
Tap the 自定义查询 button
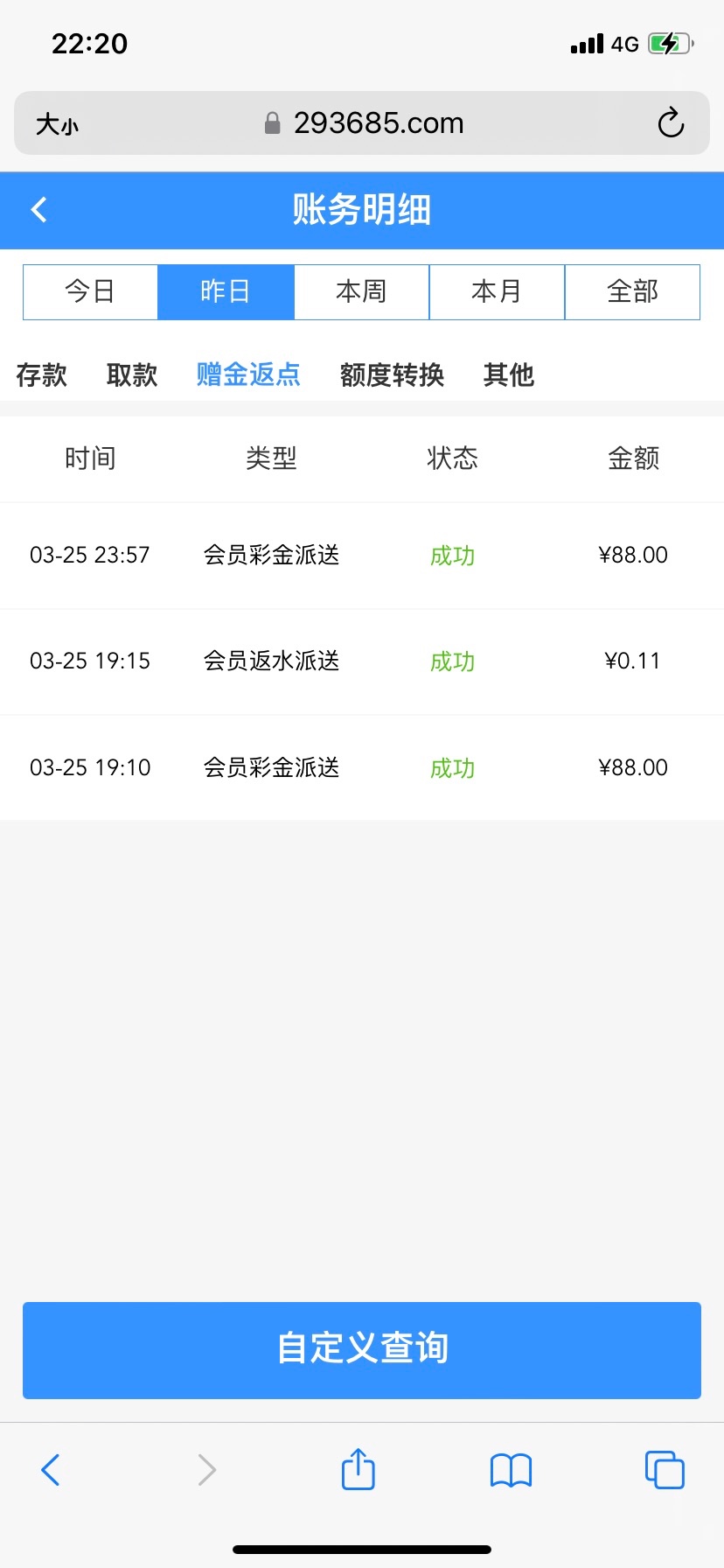pos(362,1349)
